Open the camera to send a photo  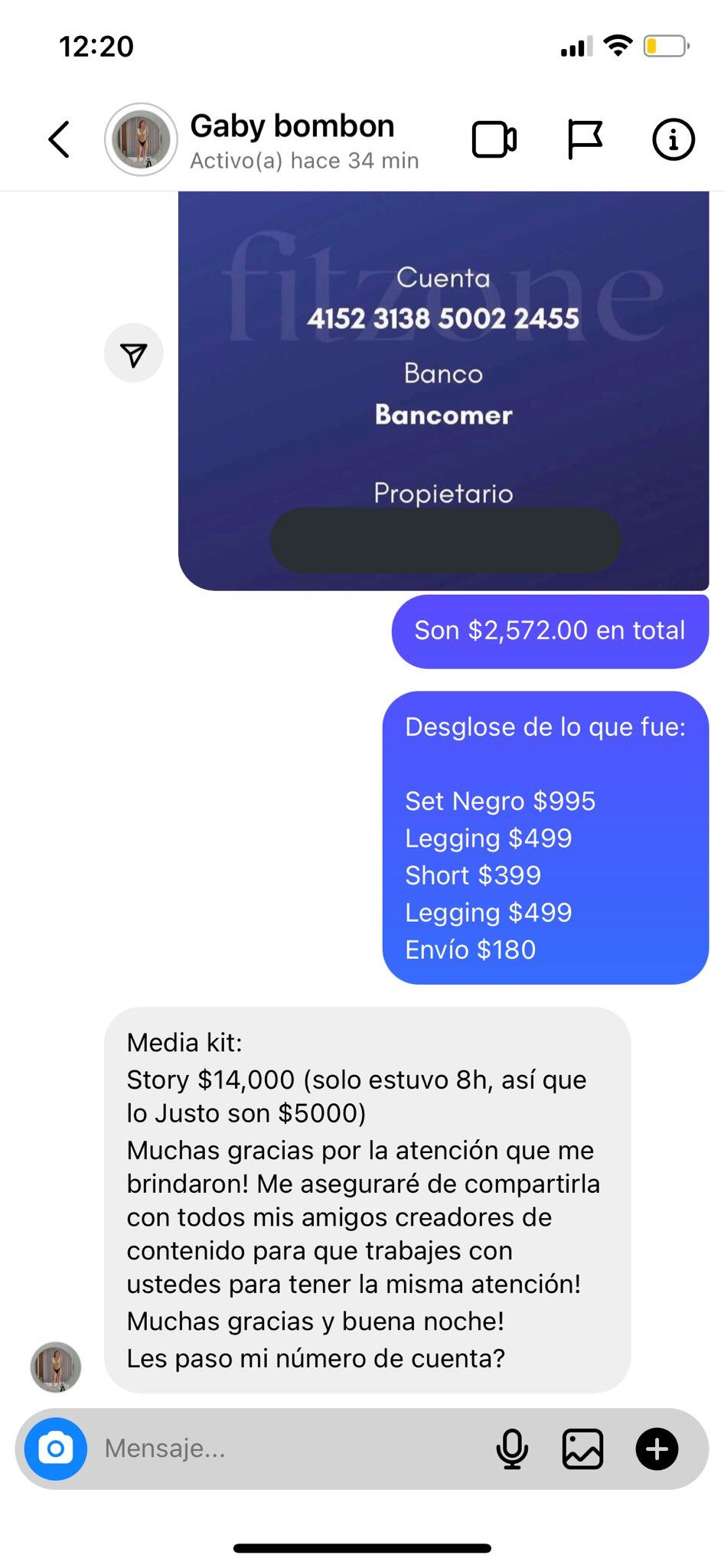54,1449
